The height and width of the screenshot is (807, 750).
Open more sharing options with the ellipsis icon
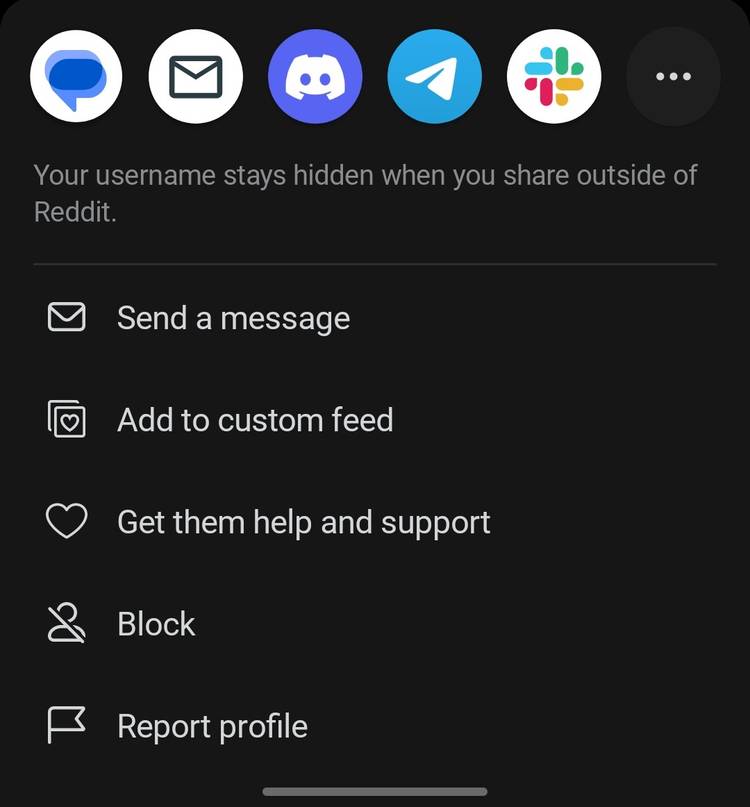pyautogui.click(x=673, y=76)
